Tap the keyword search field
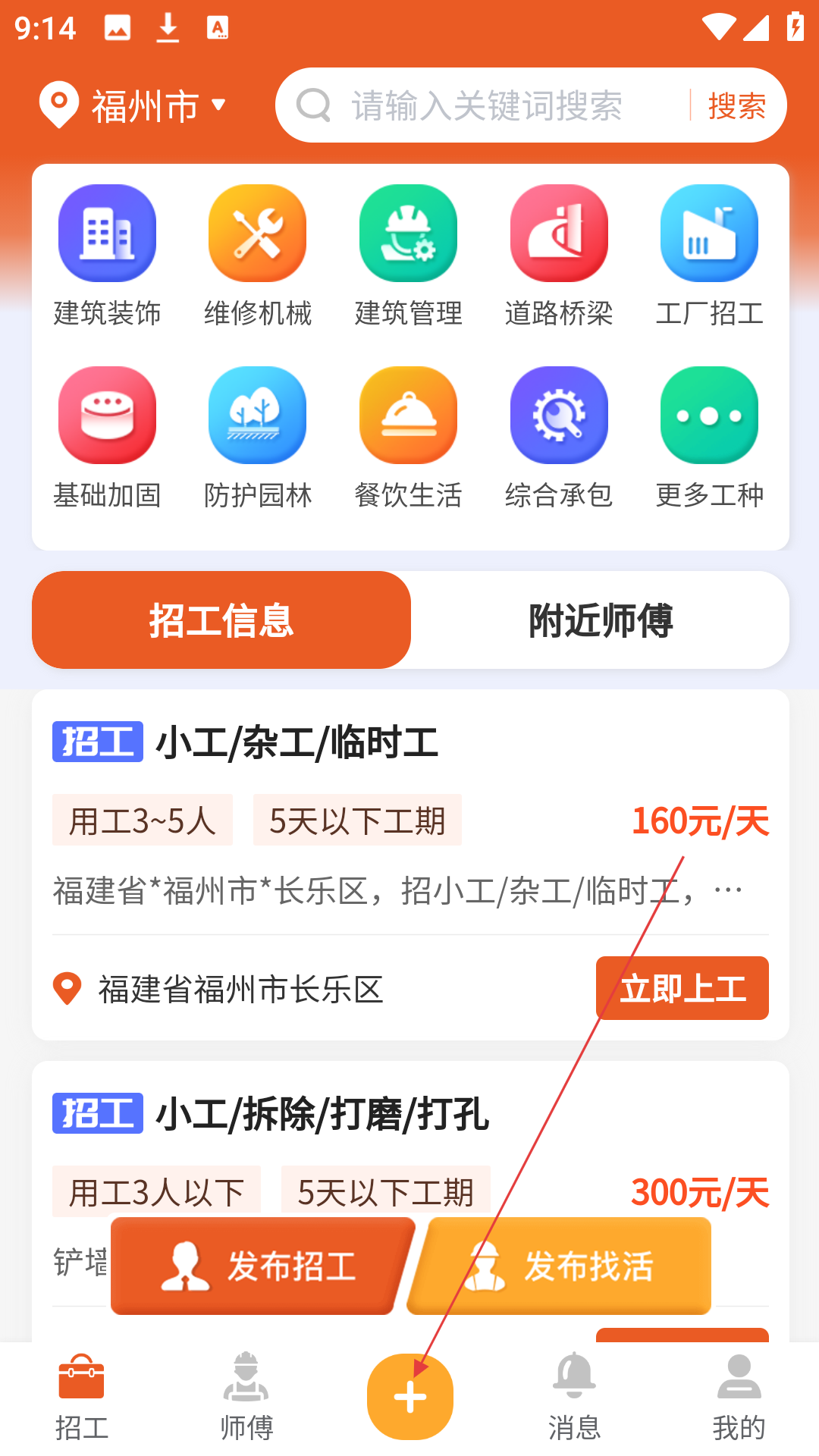 [x=485, y=105]
